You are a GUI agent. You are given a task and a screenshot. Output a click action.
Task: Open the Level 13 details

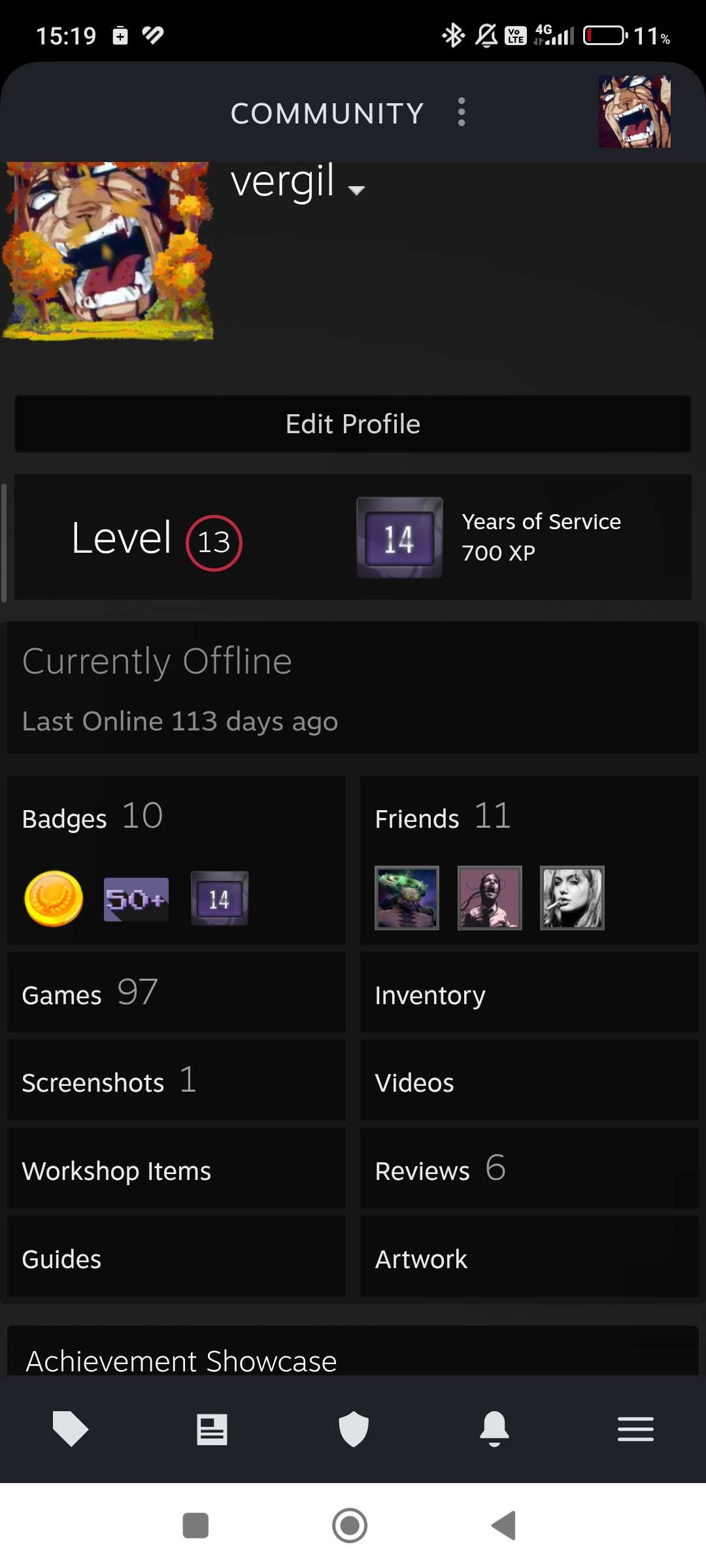point(157,539)
